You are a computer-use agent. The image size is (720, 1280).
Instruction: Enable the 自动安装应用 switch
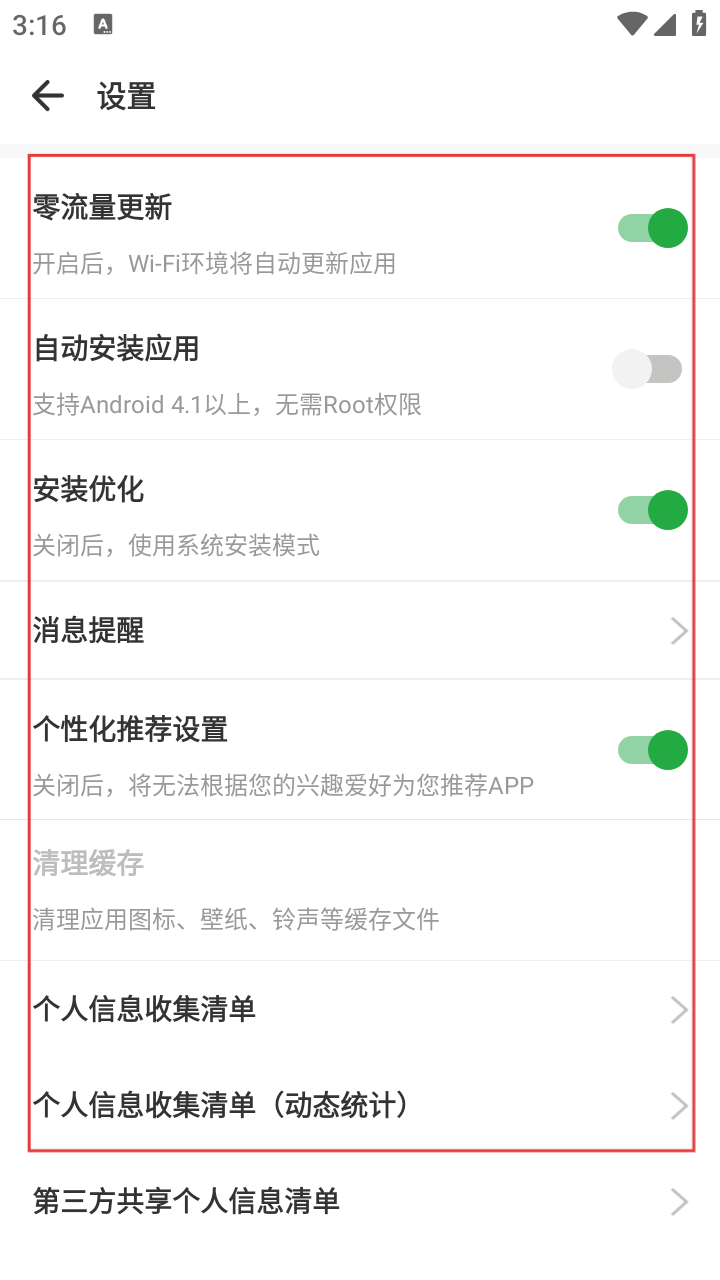(x=648, y=369)
